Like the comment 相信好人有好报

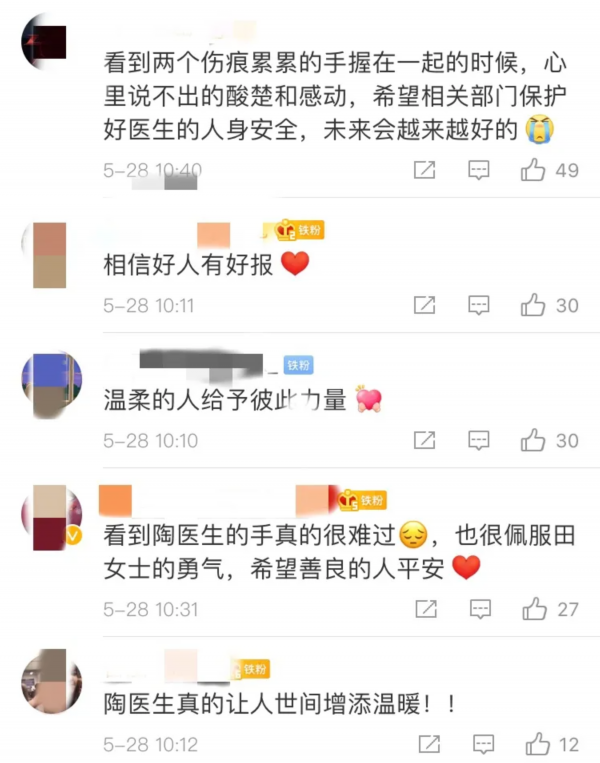[x=533, y=305]
